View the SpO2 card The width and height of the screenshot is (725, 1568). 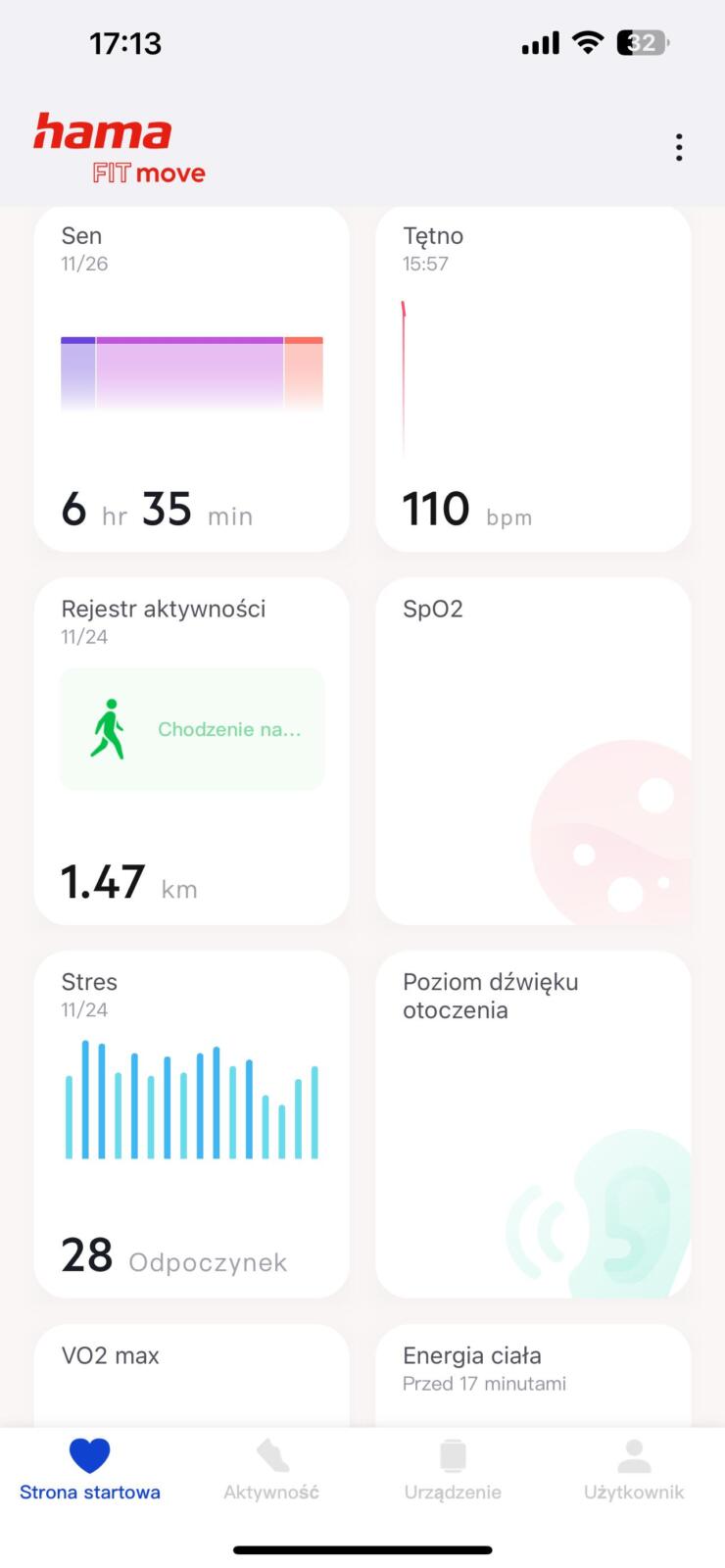coord(533,752)
